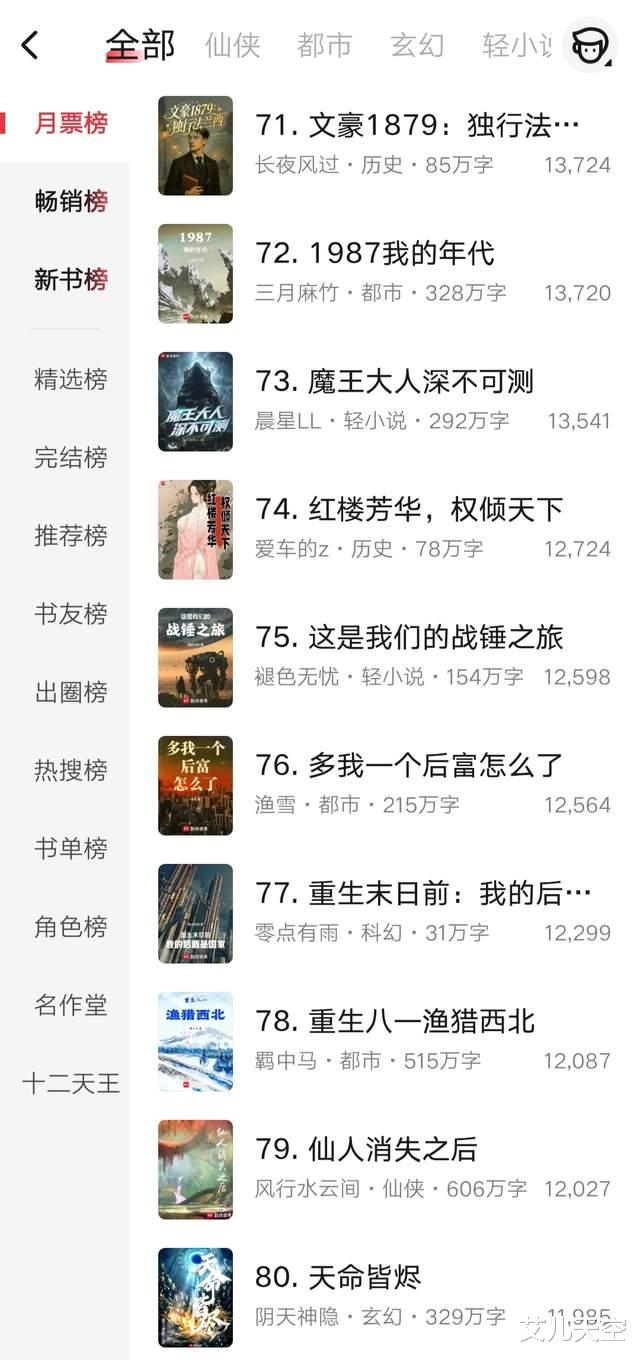
Task: Open the book 1987我的年代
Action: click(x=375, y=254)
